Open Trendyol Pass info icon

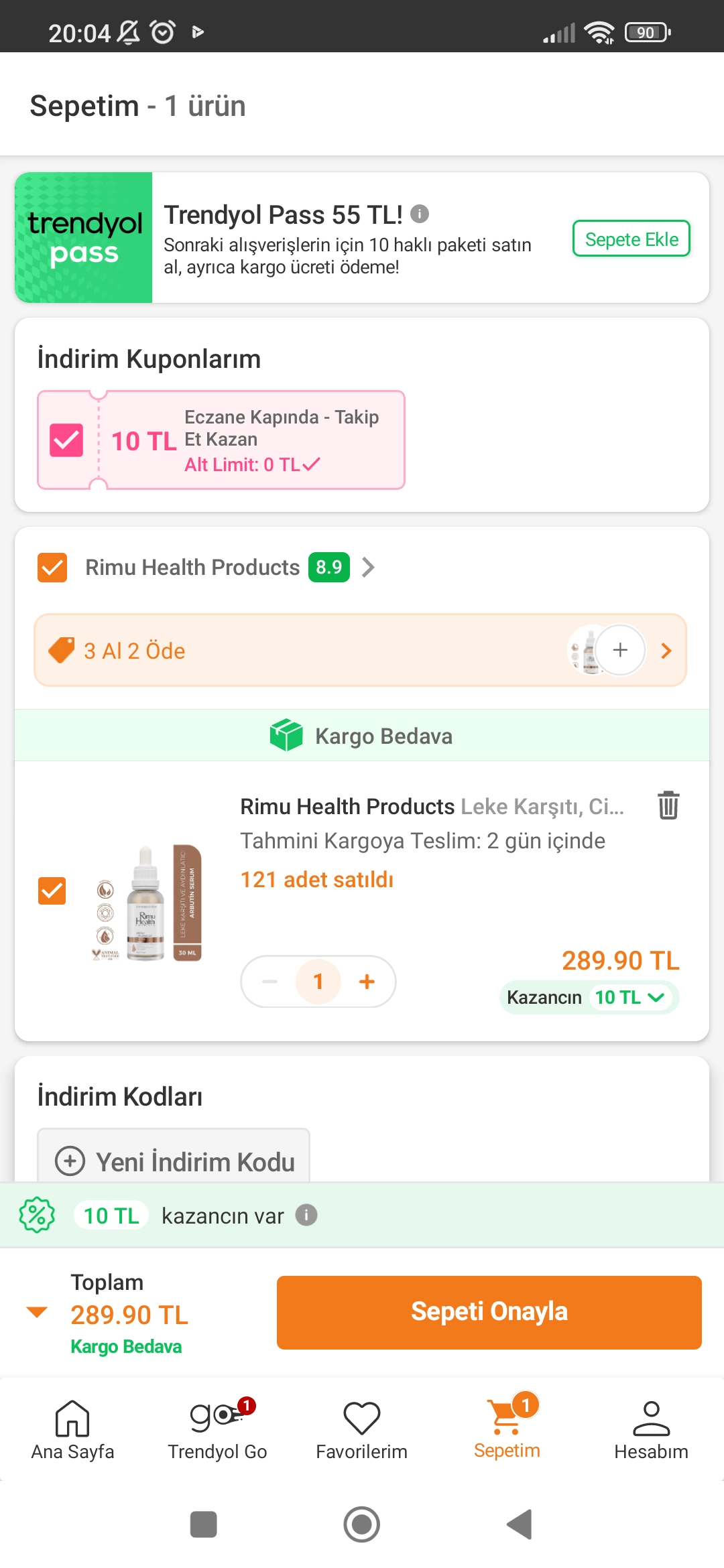420,214
